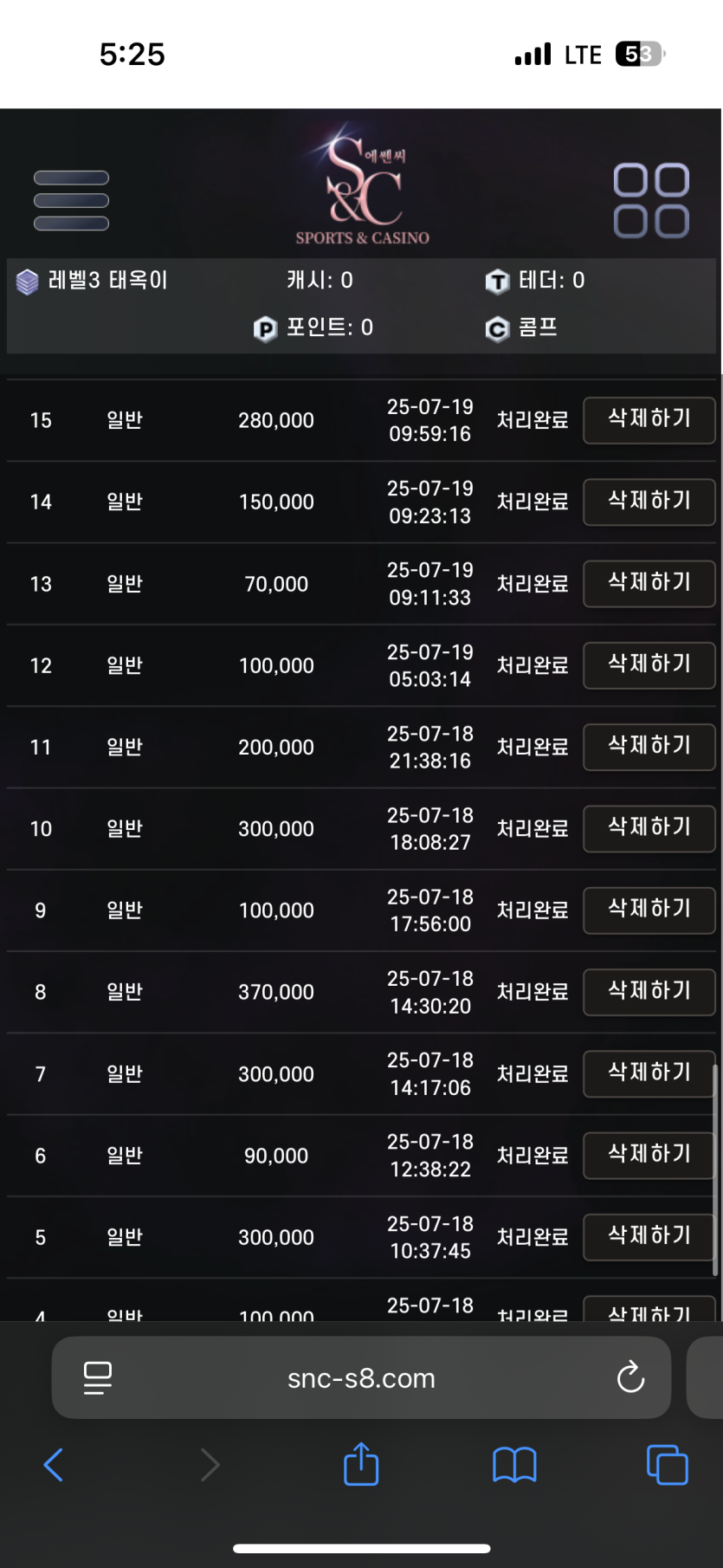Open Safari bookmarks
Image resolution: width=723 pixels, height=1568 pixels.
point(514,1465)
